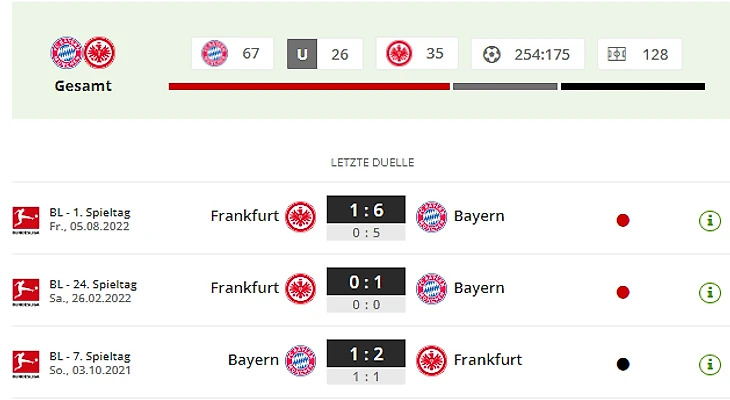730x400 pixels.
Task: Open info for the 26.02.2022 match
Action: [x=709, y=292]
